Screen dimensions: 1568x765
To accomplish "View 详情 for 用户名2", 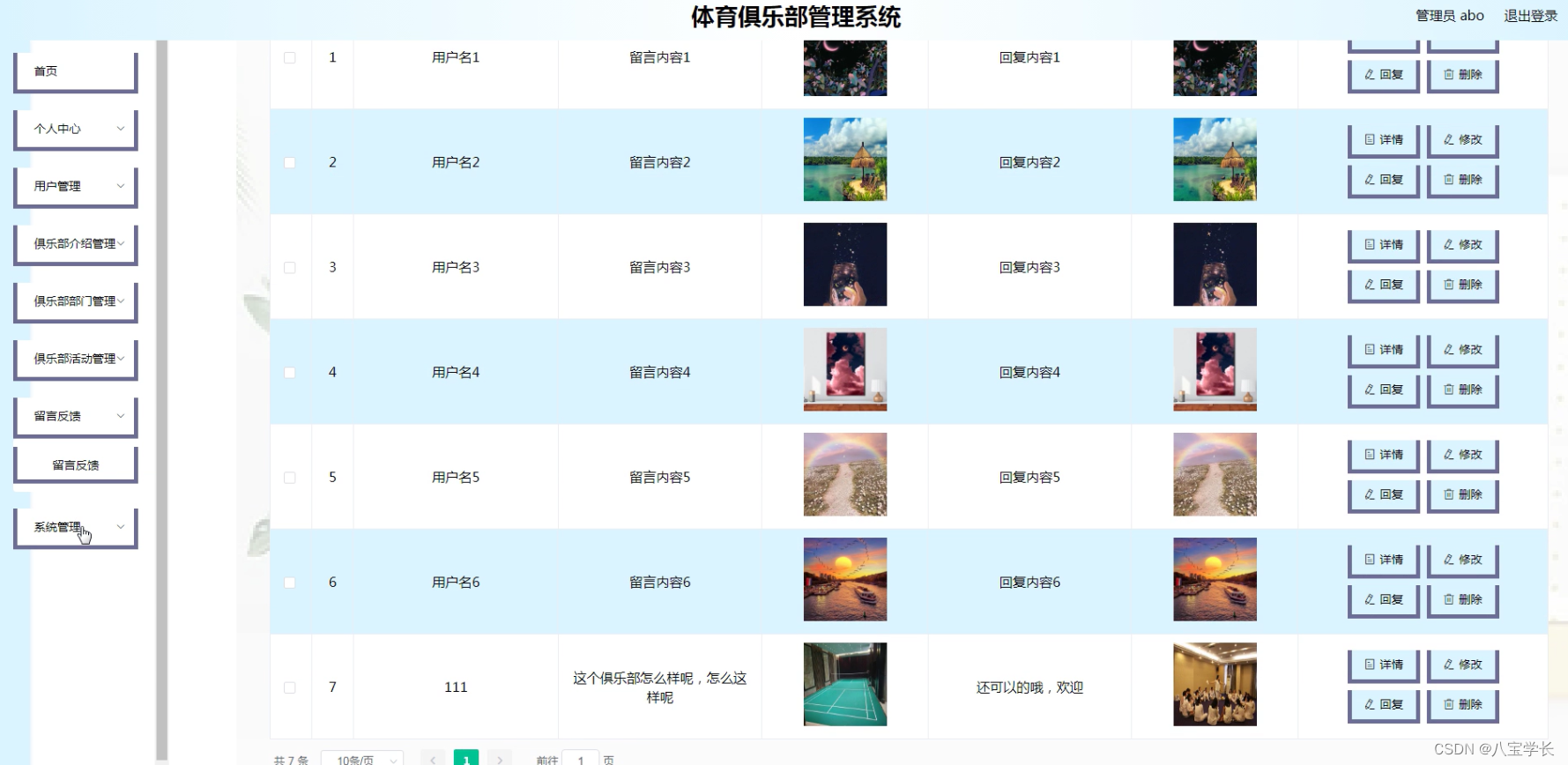I will coord(1383,140).
